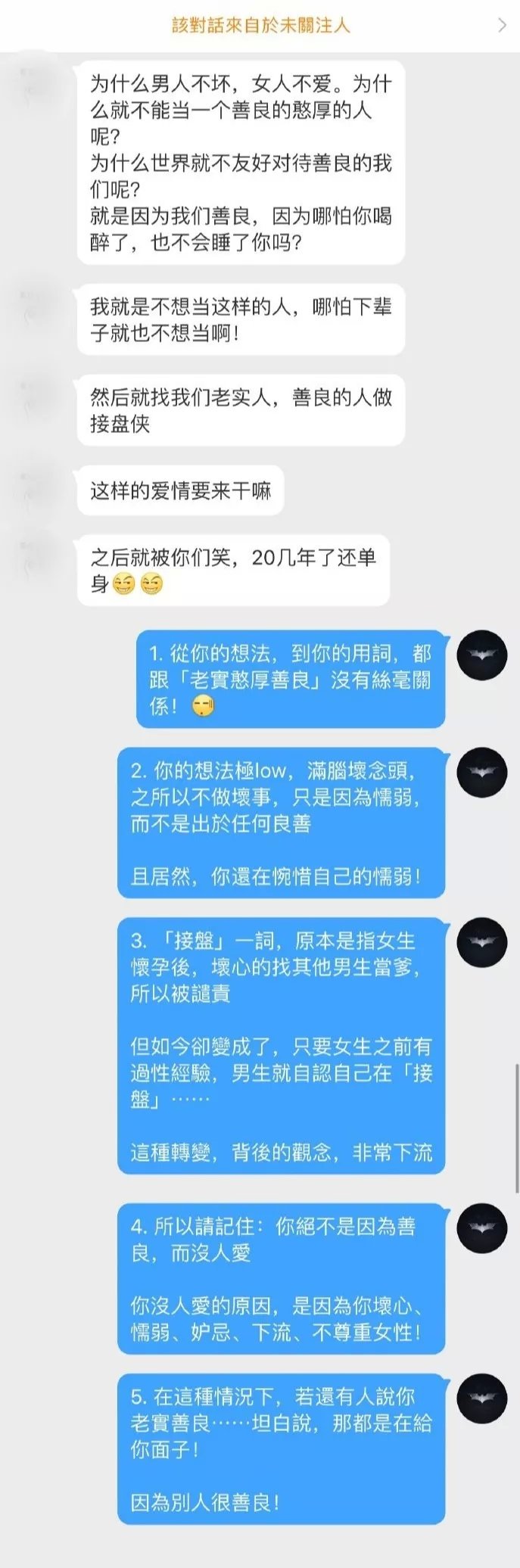
Task: Tap the chevron arrow beside the notice banner
Action: [502, 25]
